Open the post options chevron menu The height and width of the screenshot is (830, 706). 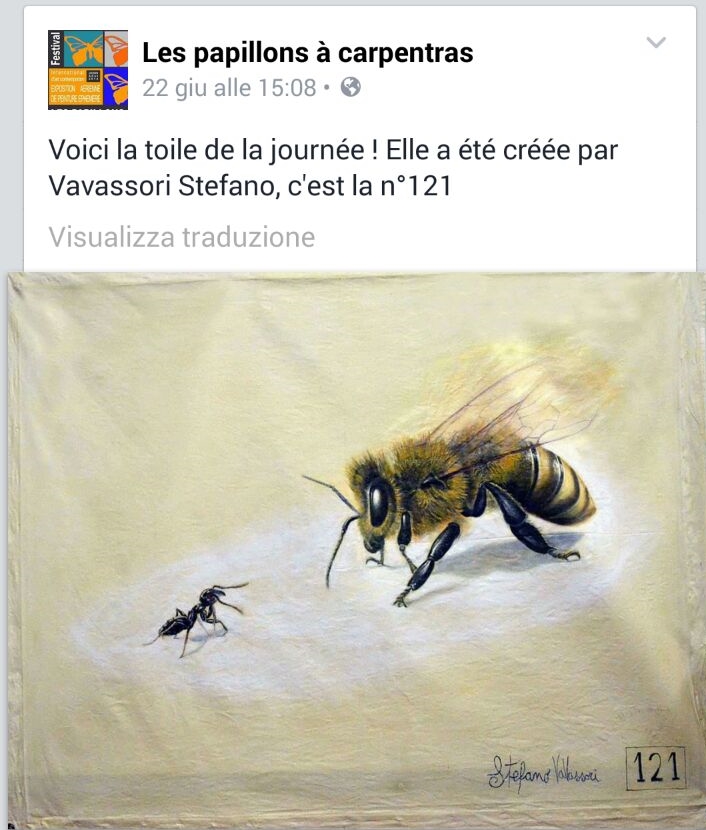[x=656, y=43]
